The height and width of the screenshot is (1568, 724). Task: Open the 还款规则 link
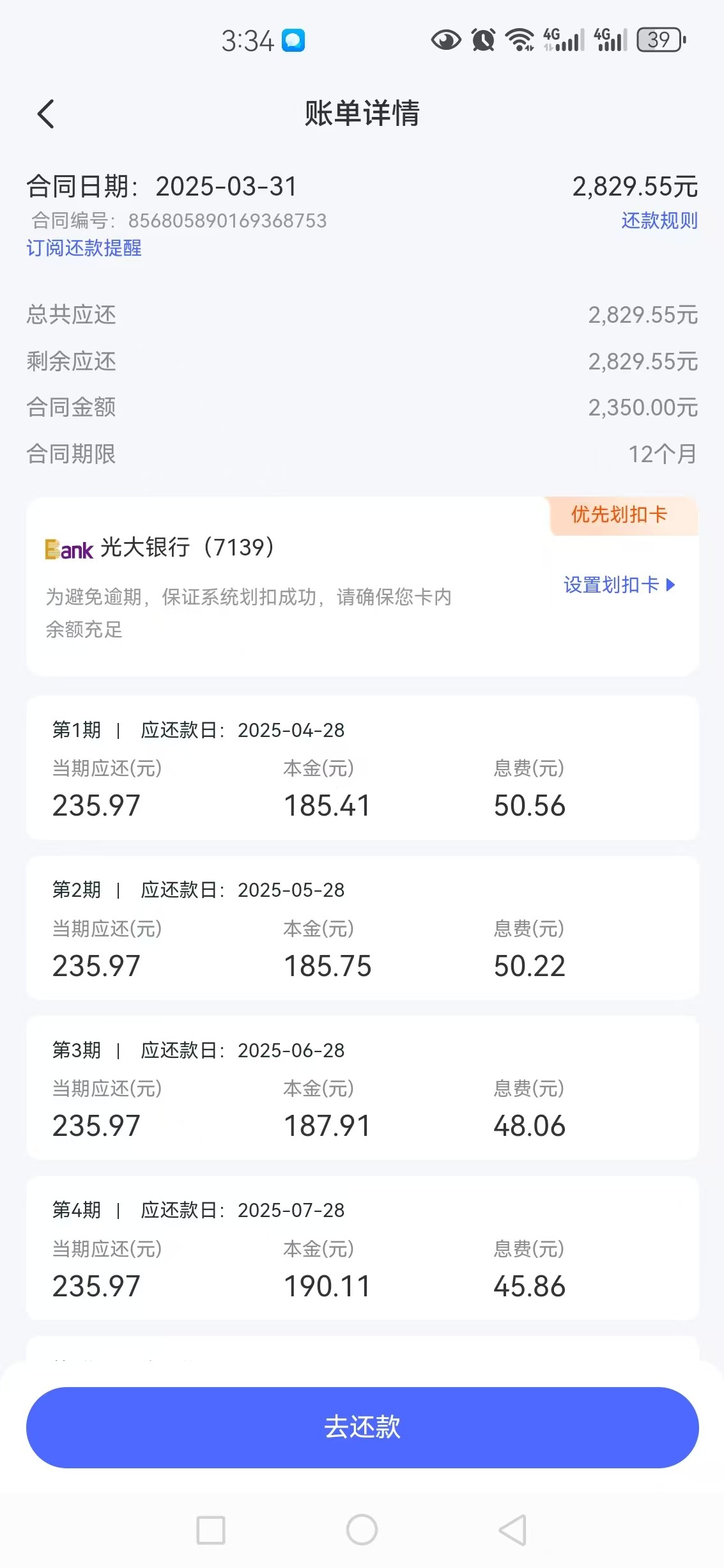[659, 221]
